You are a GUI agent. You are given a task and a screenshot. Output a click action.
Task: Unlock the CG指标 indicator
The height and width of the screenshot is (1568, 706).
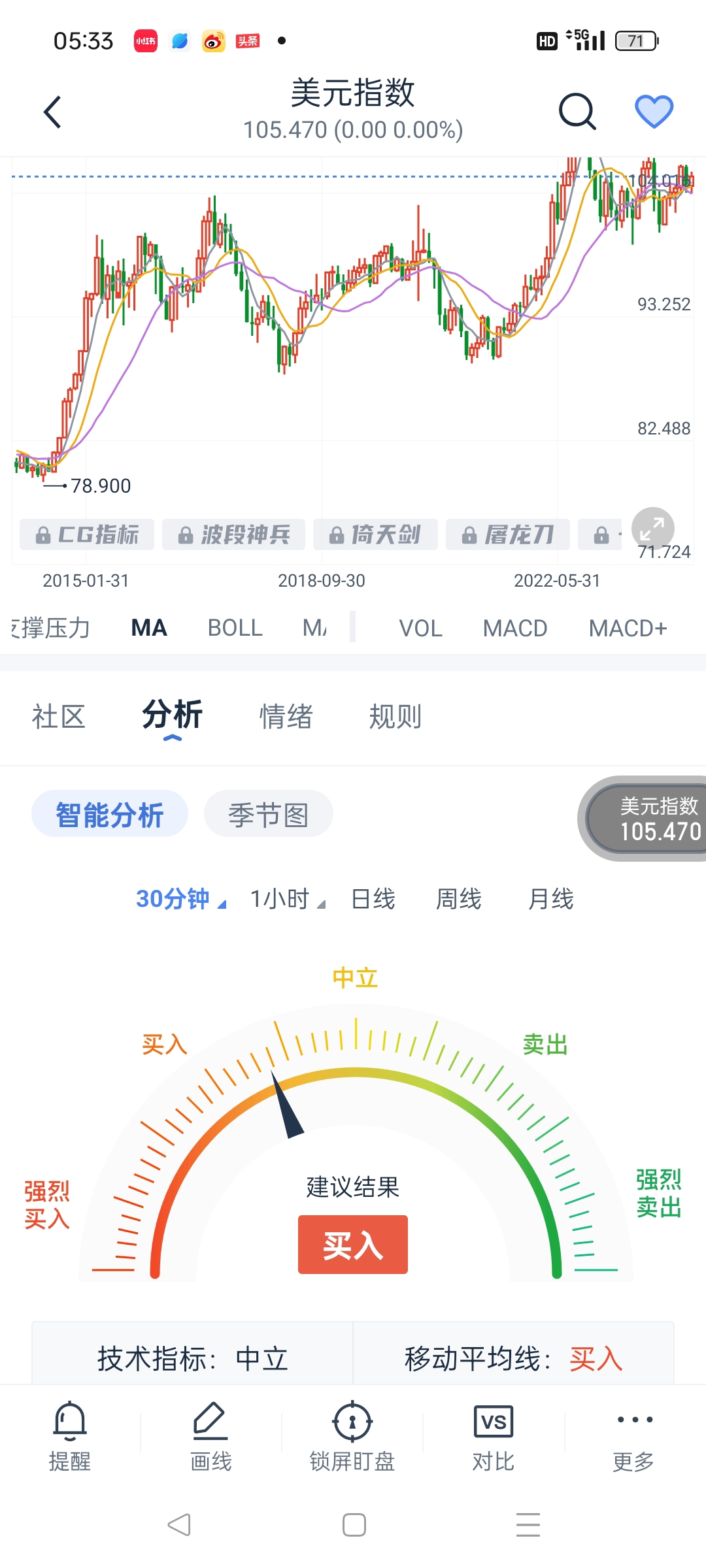coord(87,534)
